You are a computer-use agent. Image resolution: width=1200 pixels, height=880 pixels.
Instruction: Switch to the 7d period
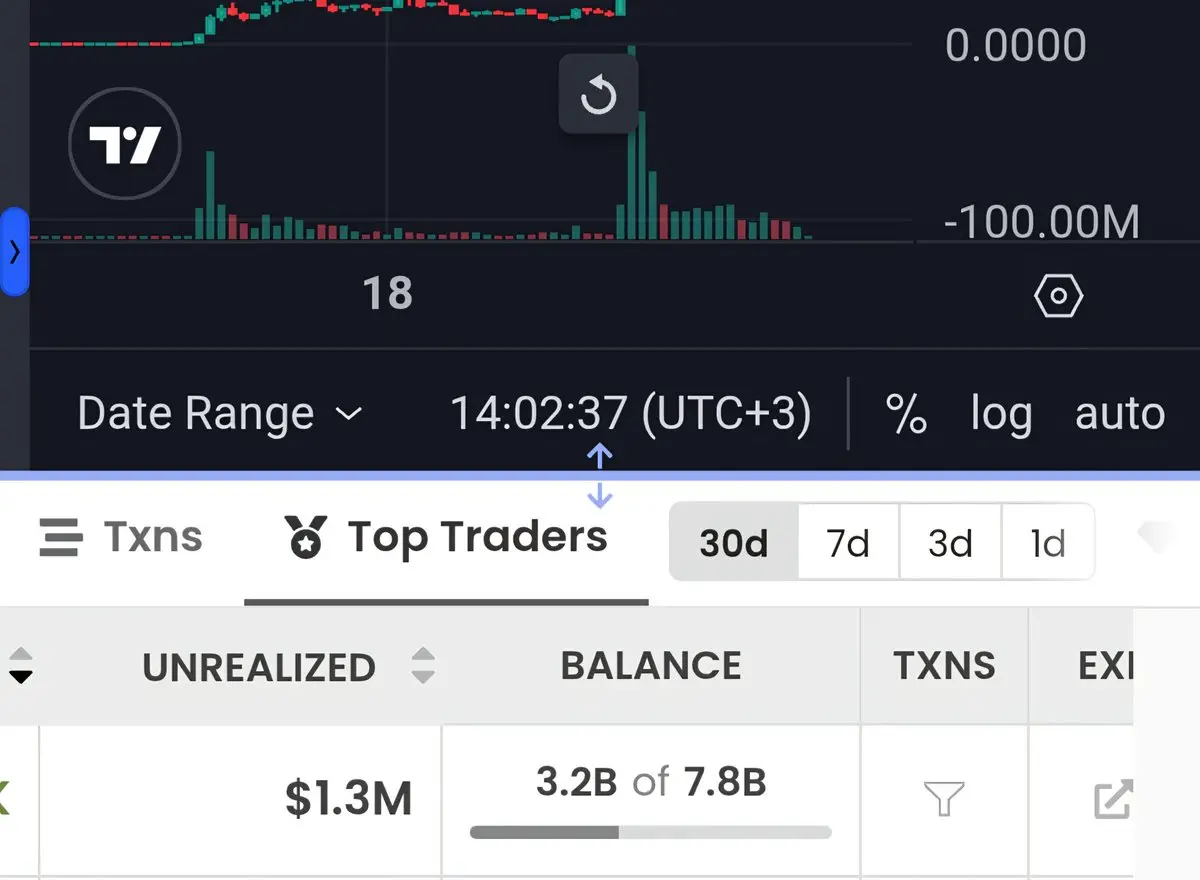click(x=848, y=543)
